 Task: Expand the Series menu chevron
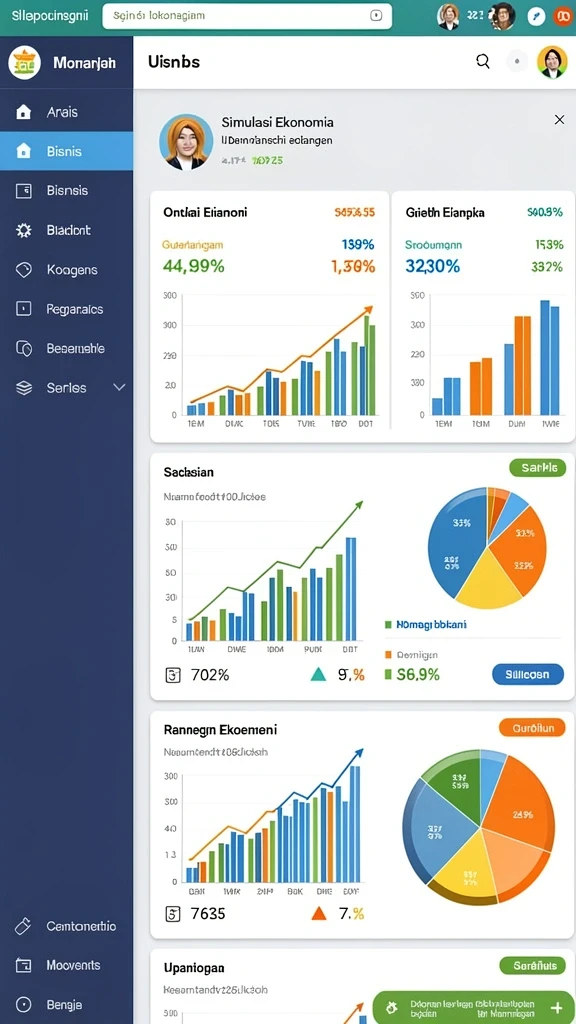(x=119, y=387)
